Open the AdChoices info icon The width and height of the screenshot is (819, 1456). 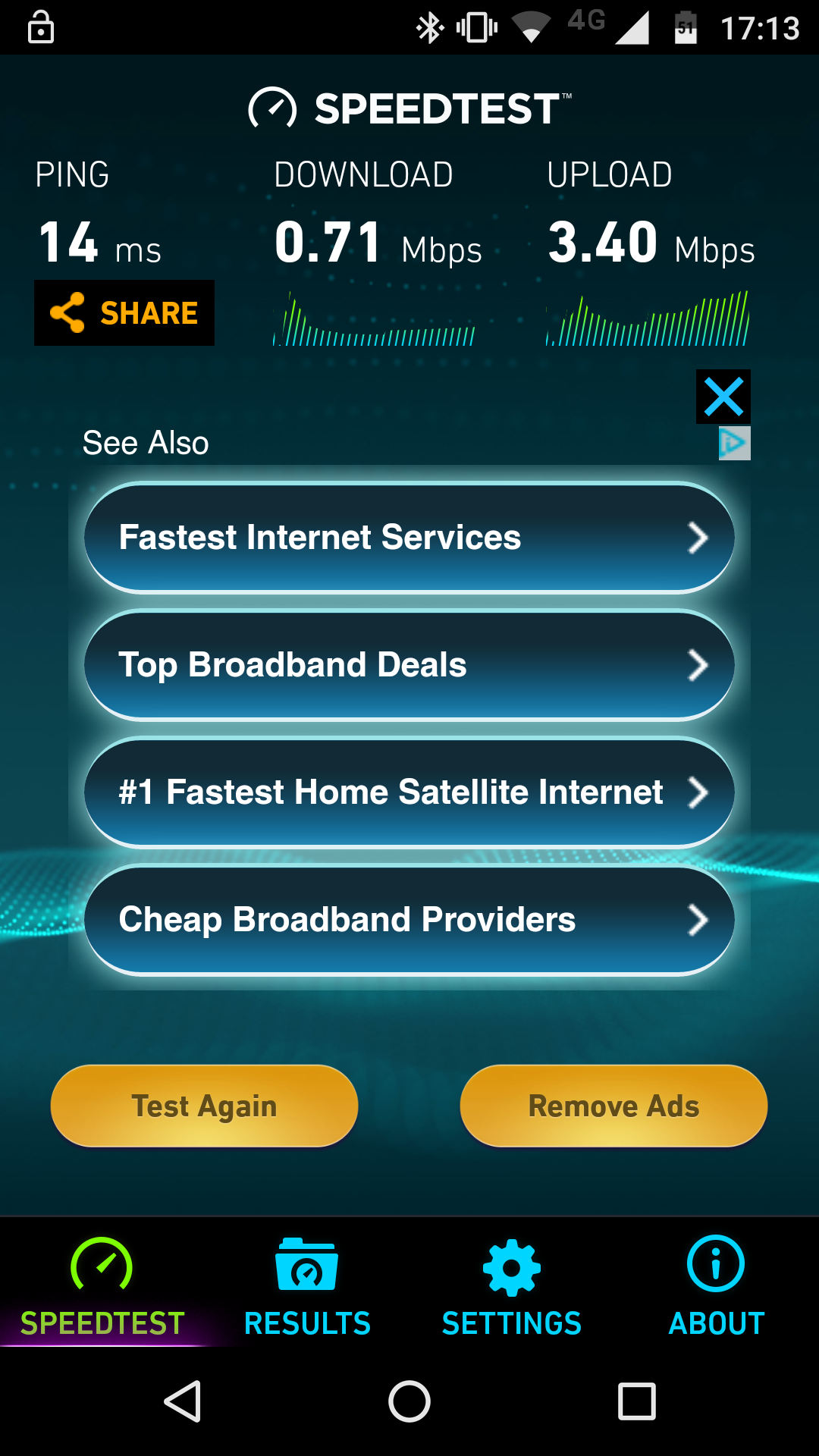coord(735,444)
